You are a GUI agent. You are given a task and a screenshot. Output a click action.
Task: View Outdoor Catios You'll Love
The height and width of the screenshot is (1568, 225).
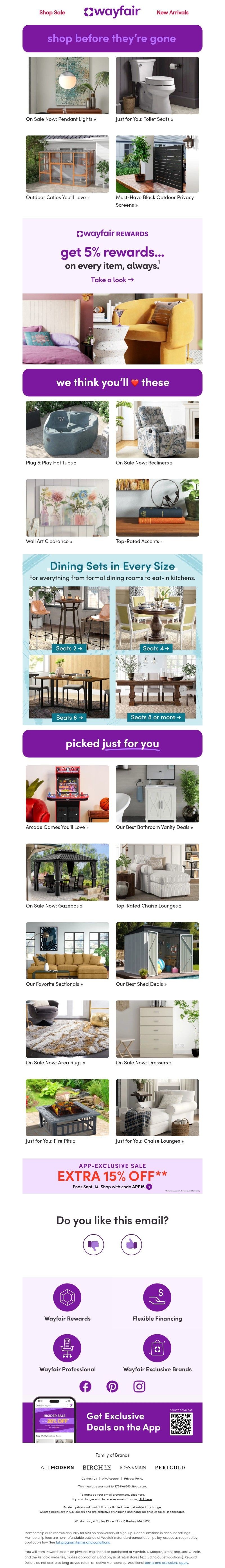point(67,164)
